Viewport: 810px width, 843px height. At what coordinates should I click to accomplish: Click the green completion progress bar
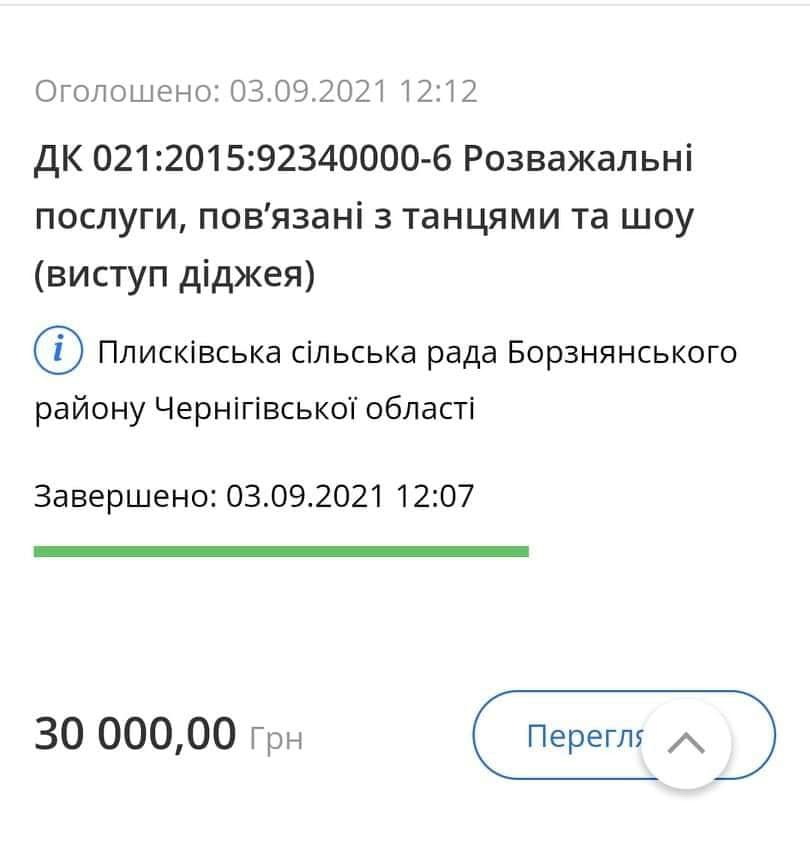[x=281, y=549]
